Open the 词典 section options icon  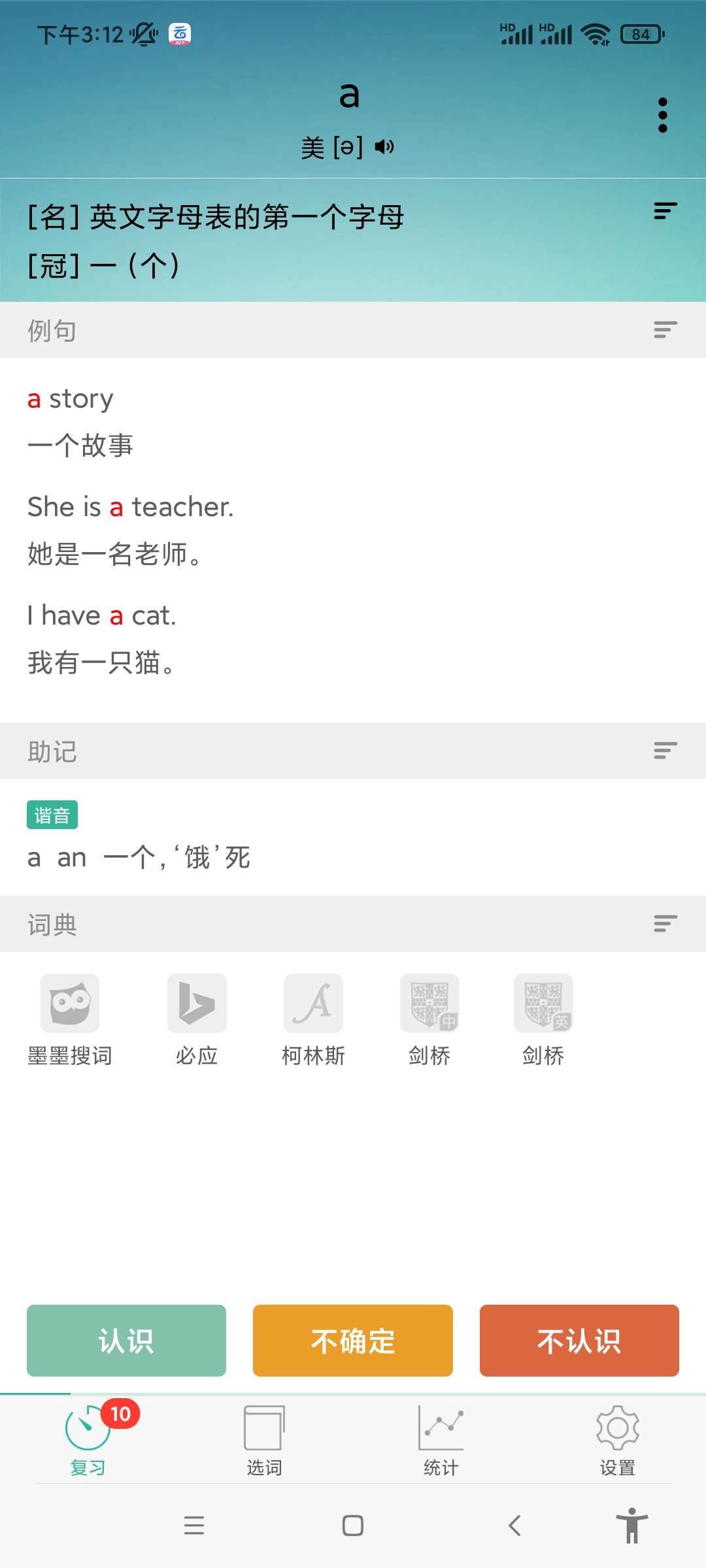point(665,924)
